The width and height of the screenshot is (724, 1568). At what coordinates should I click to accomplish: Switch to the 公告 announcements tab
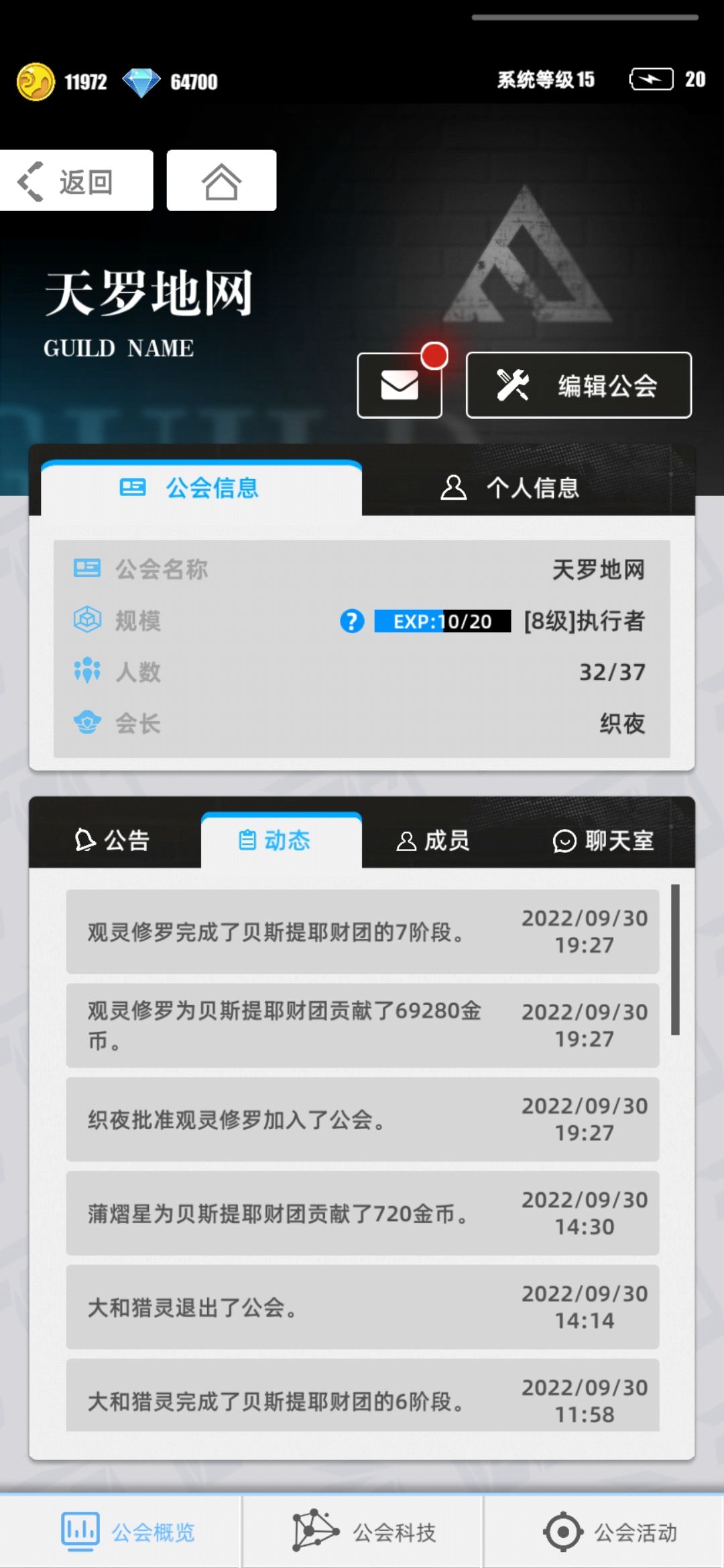tap(115, 841)
